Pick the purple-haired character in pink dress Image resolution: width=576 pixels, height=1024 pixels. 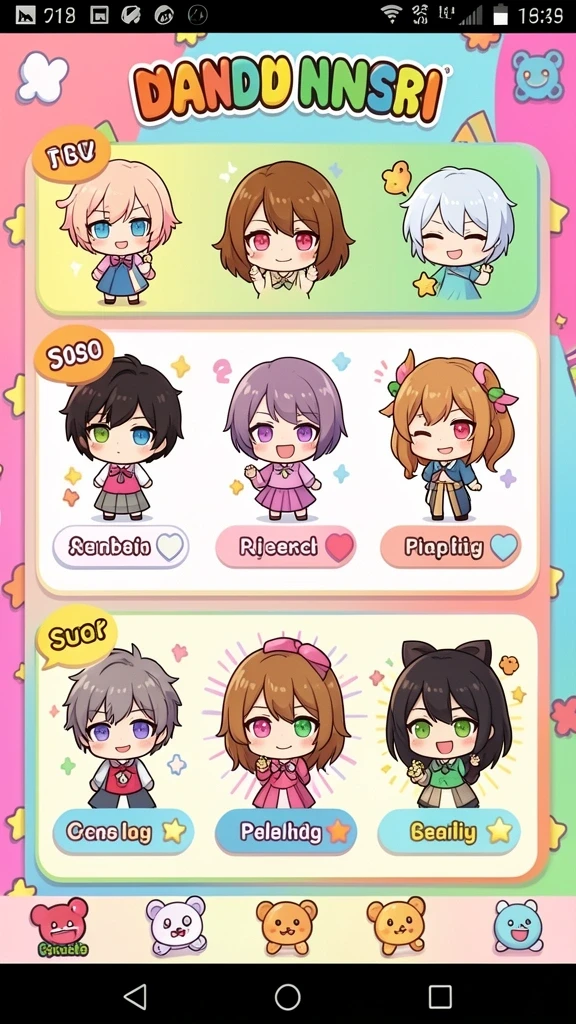(x=285, y=439)
